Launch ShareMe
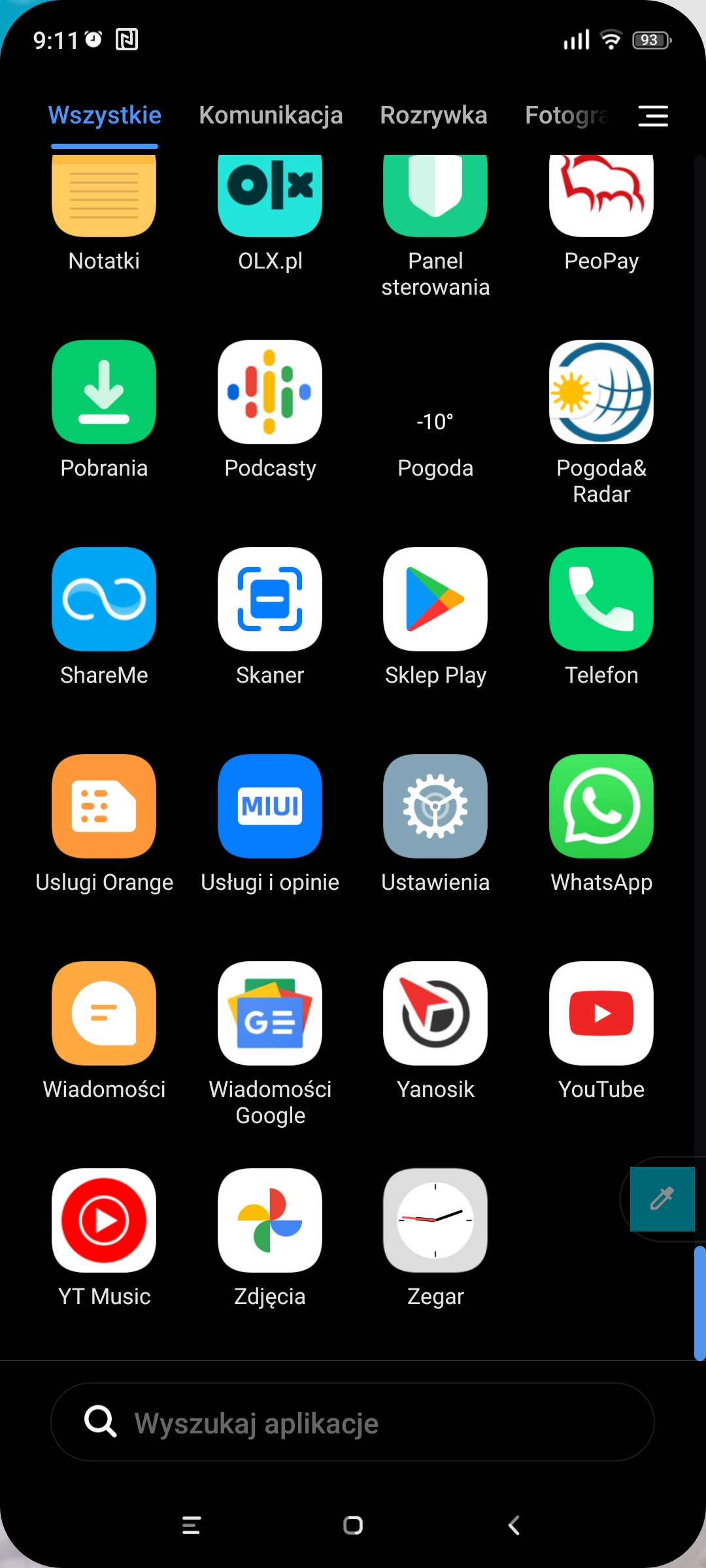Viewport: 706px width, 1568px height. click(104, 599)
